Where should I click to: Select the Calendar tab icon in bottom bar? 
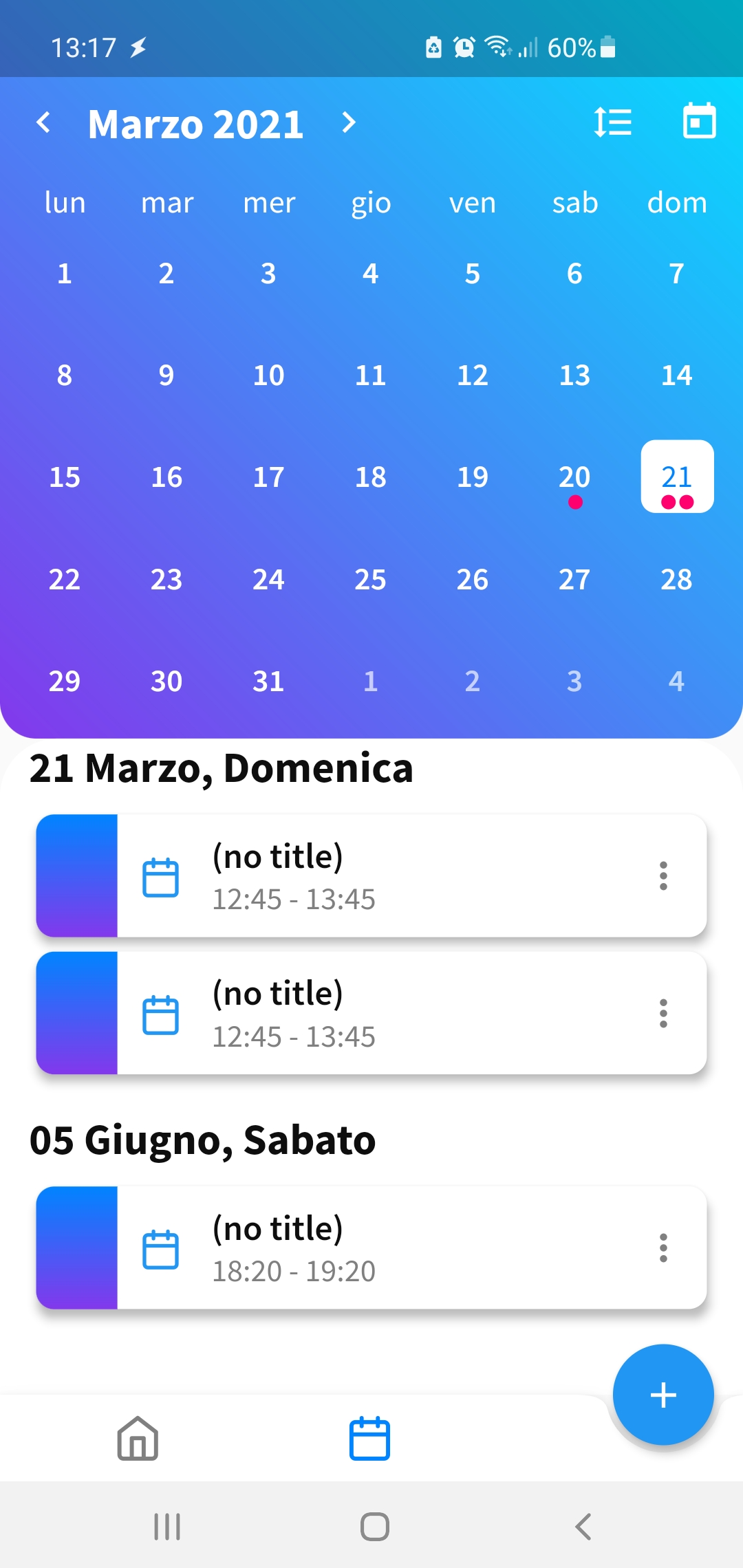pyautogui.click(x=371, y=1437)
